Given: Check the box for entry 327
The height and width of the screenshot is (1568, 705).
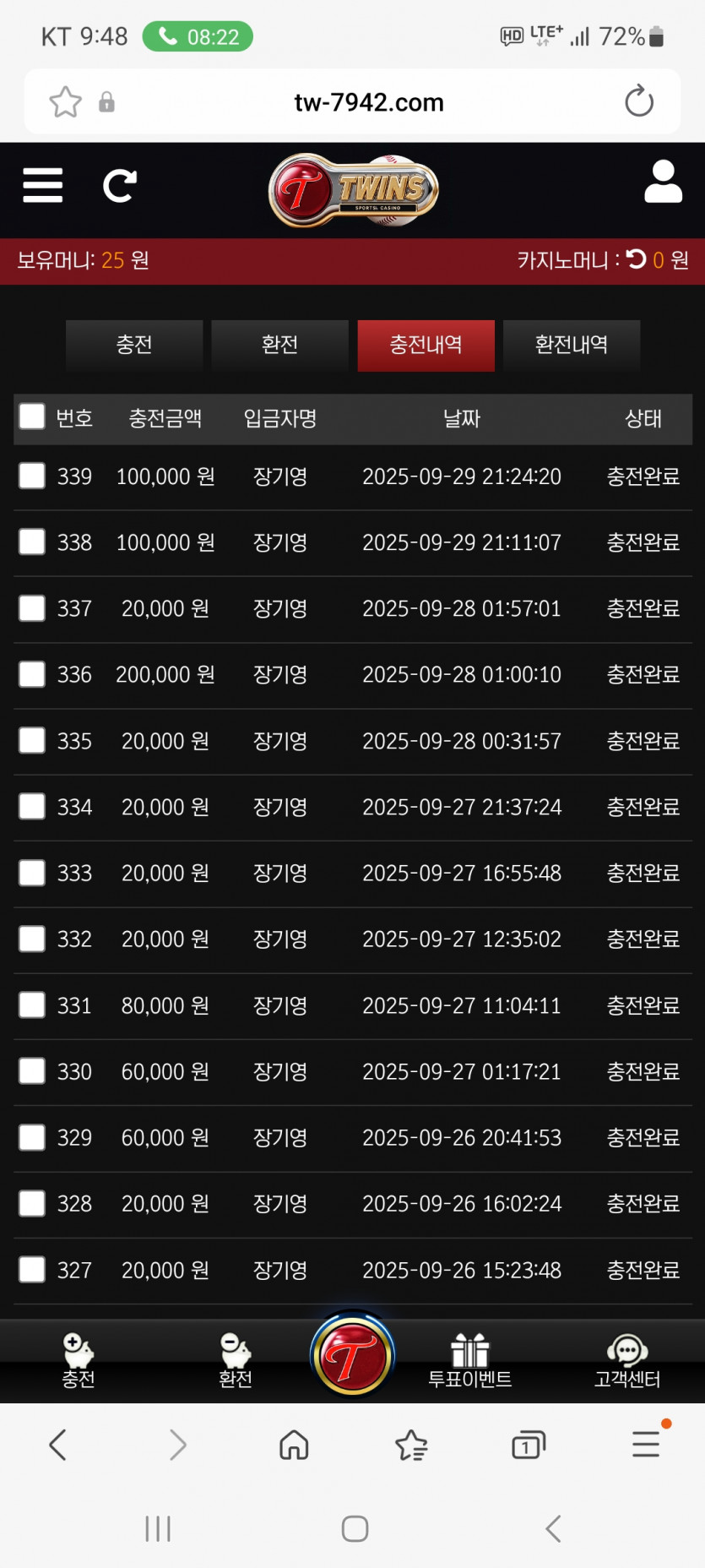Looking at the screenshot, I should point(32,1269).
